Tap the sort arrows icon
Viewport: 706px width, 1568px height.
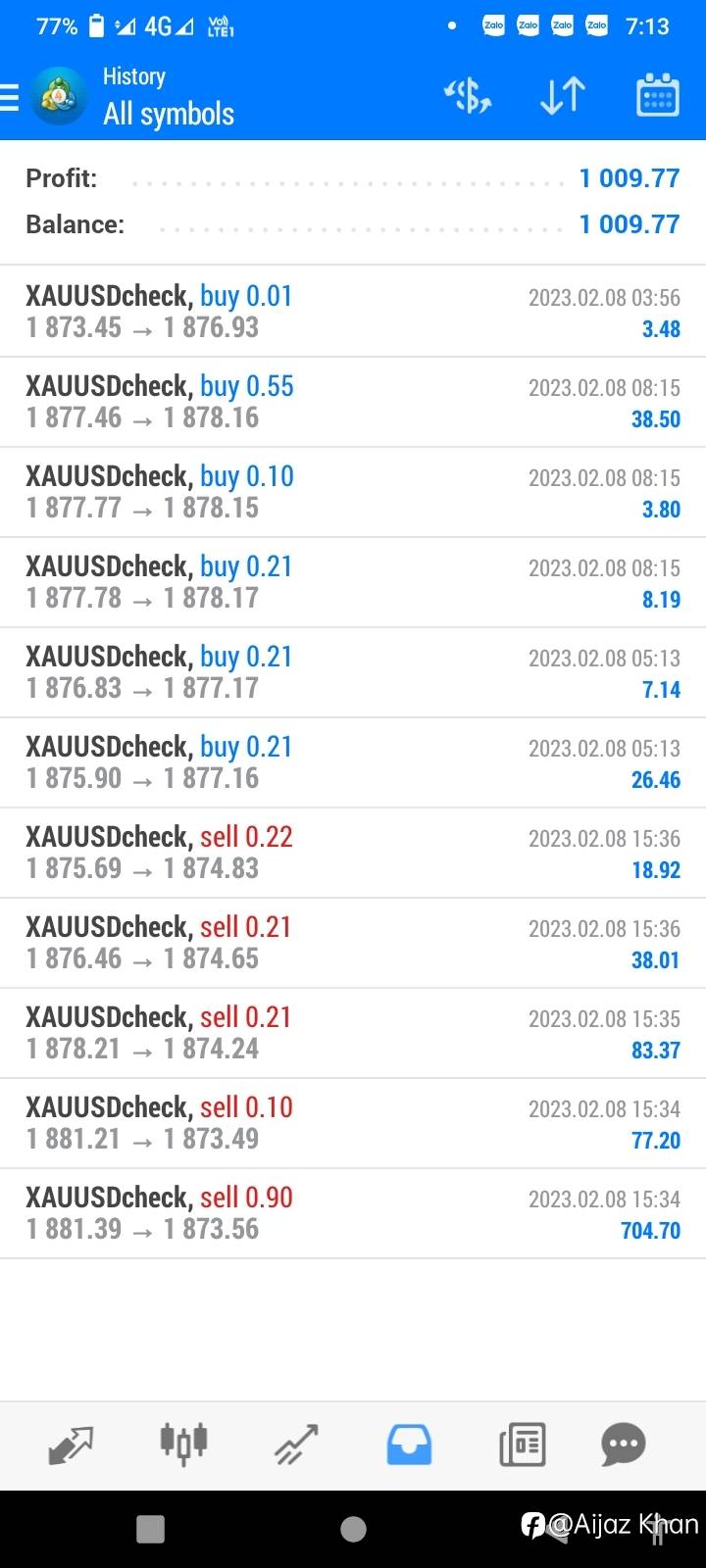563,96
